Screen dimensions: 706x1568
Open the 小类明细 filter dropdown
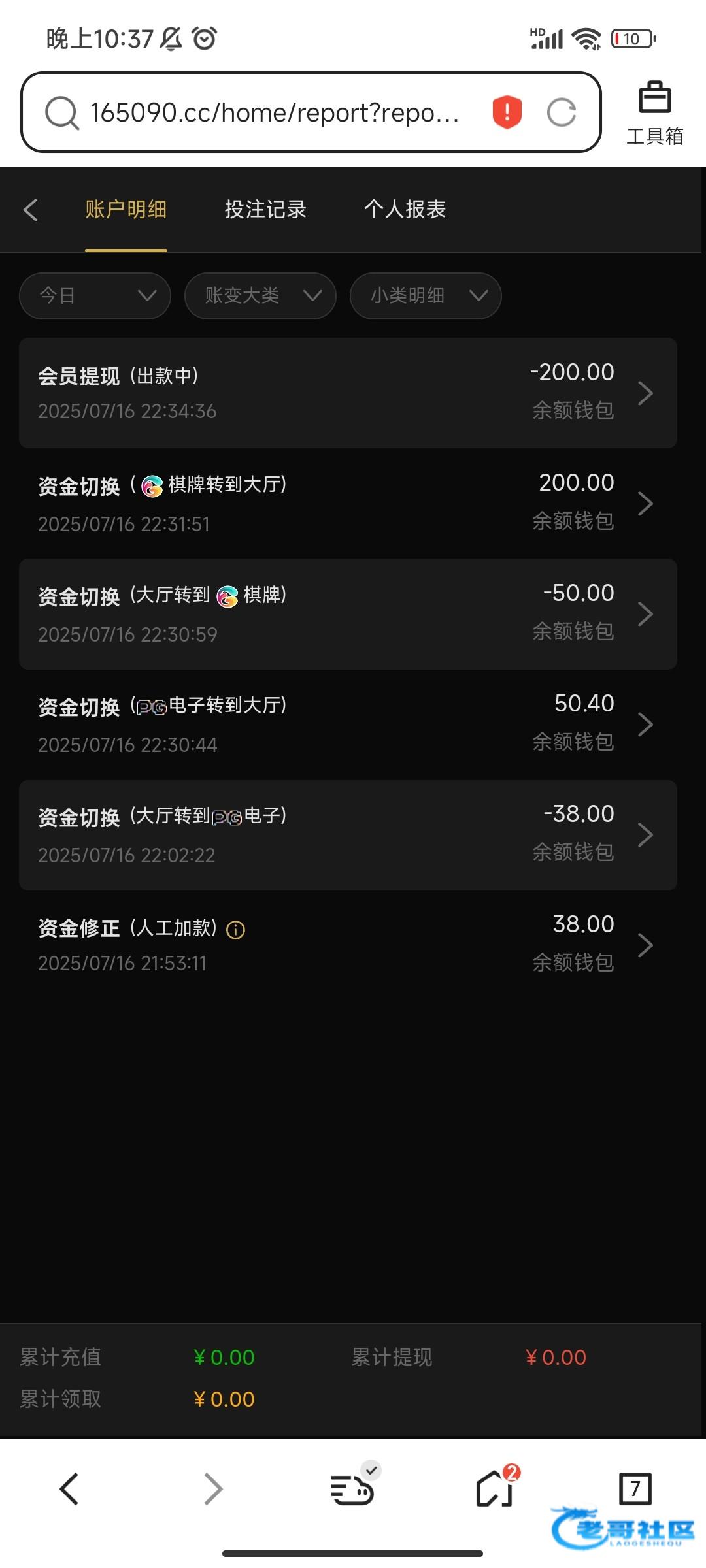click(x=426, y=296)
